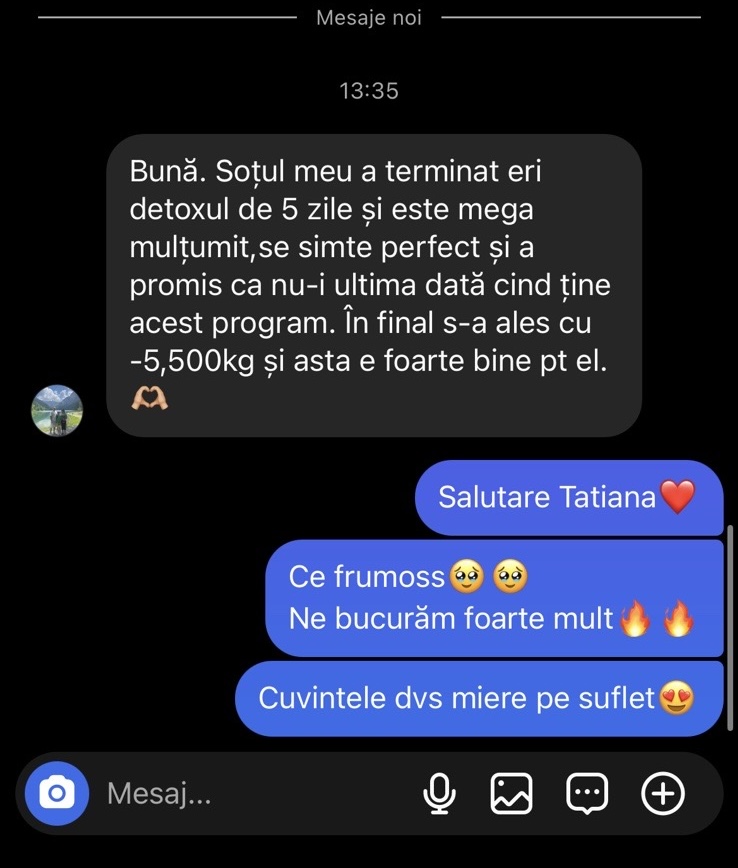Open more options with the plus icon
The image size is (738, 868).
tap(663, 793)
